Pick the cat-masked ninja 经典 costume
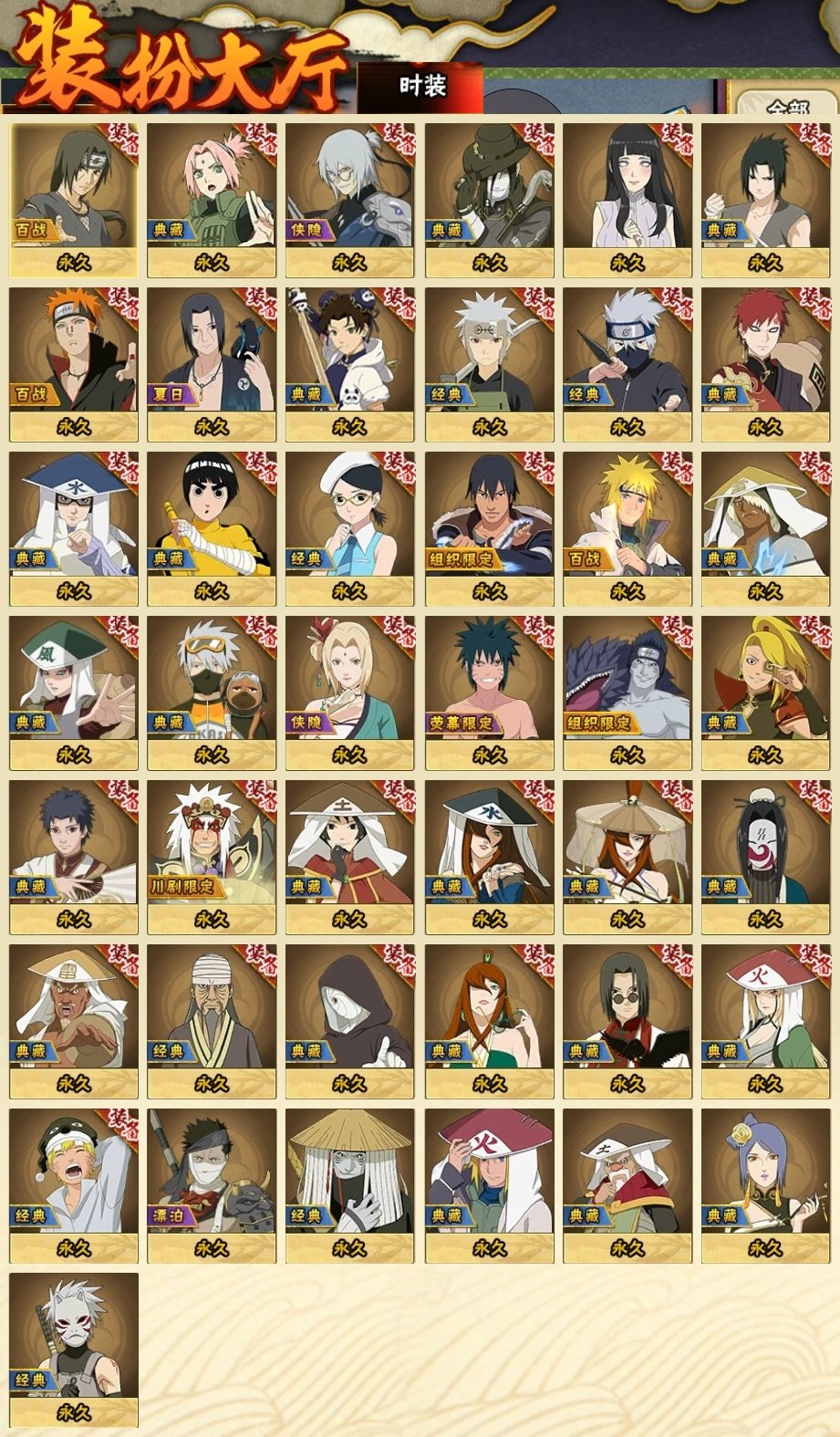840x1437 pixels. point(74,1348)
